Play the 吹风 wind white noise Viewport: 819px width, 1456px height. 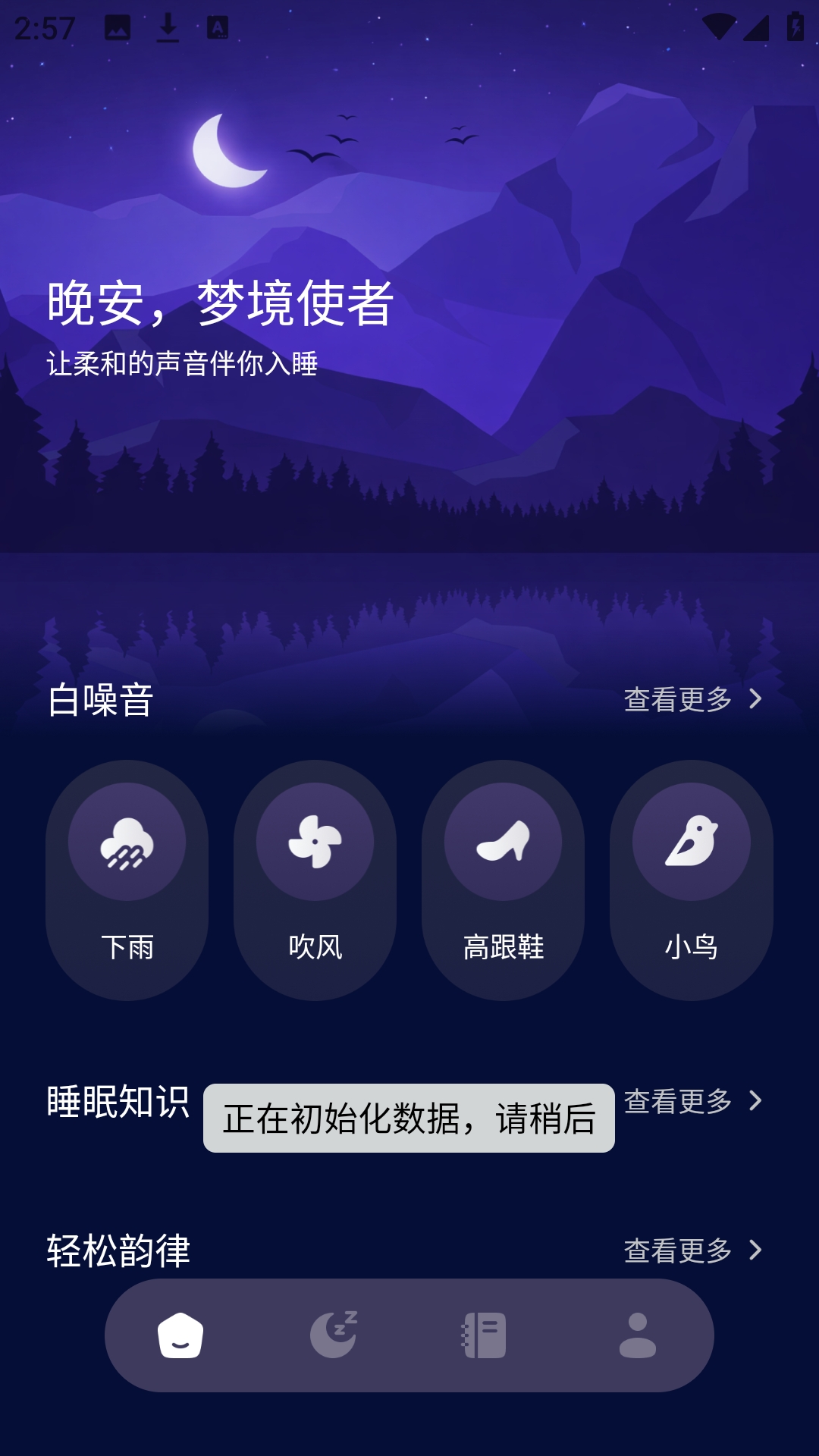point(315,878)
